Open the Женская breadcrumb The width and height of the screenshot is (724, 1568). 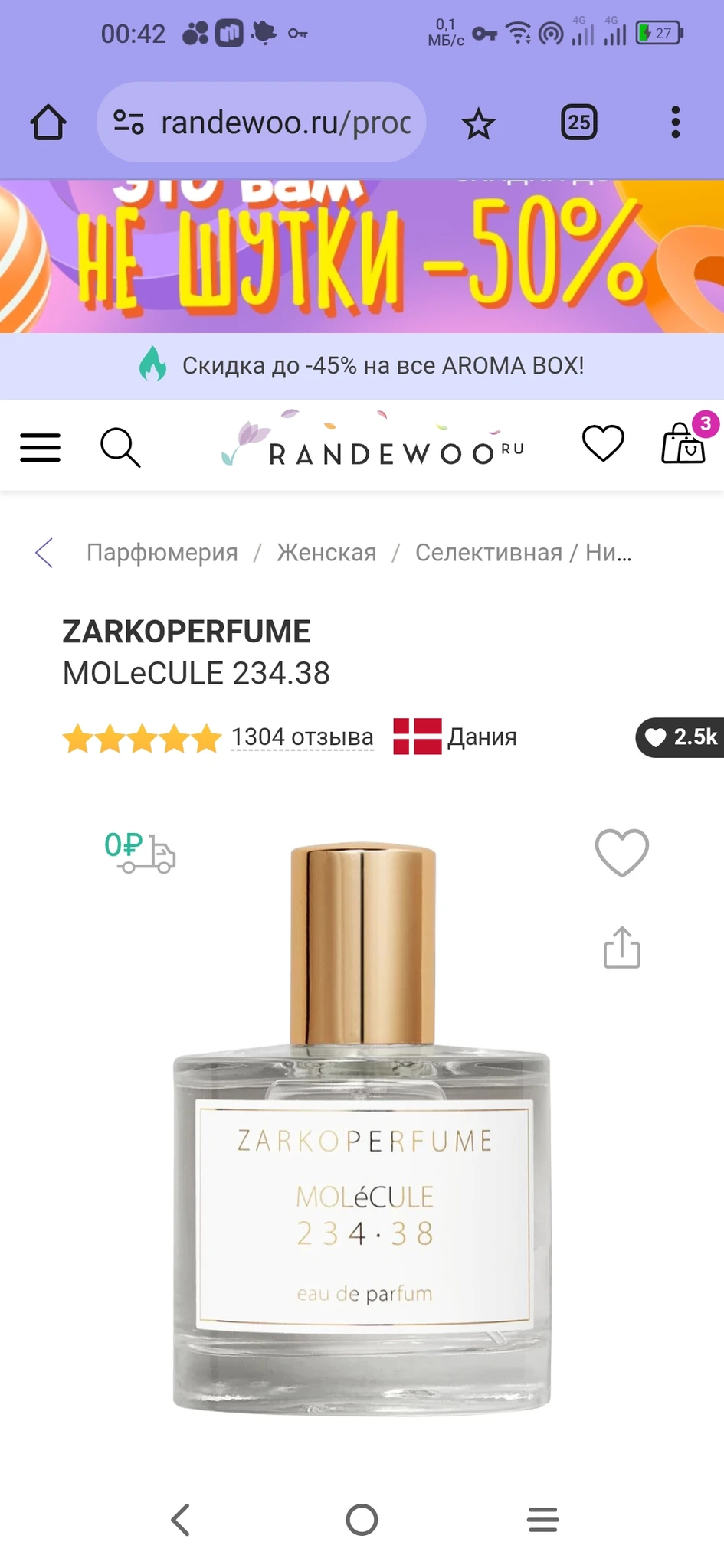click(x=326, y=552)
